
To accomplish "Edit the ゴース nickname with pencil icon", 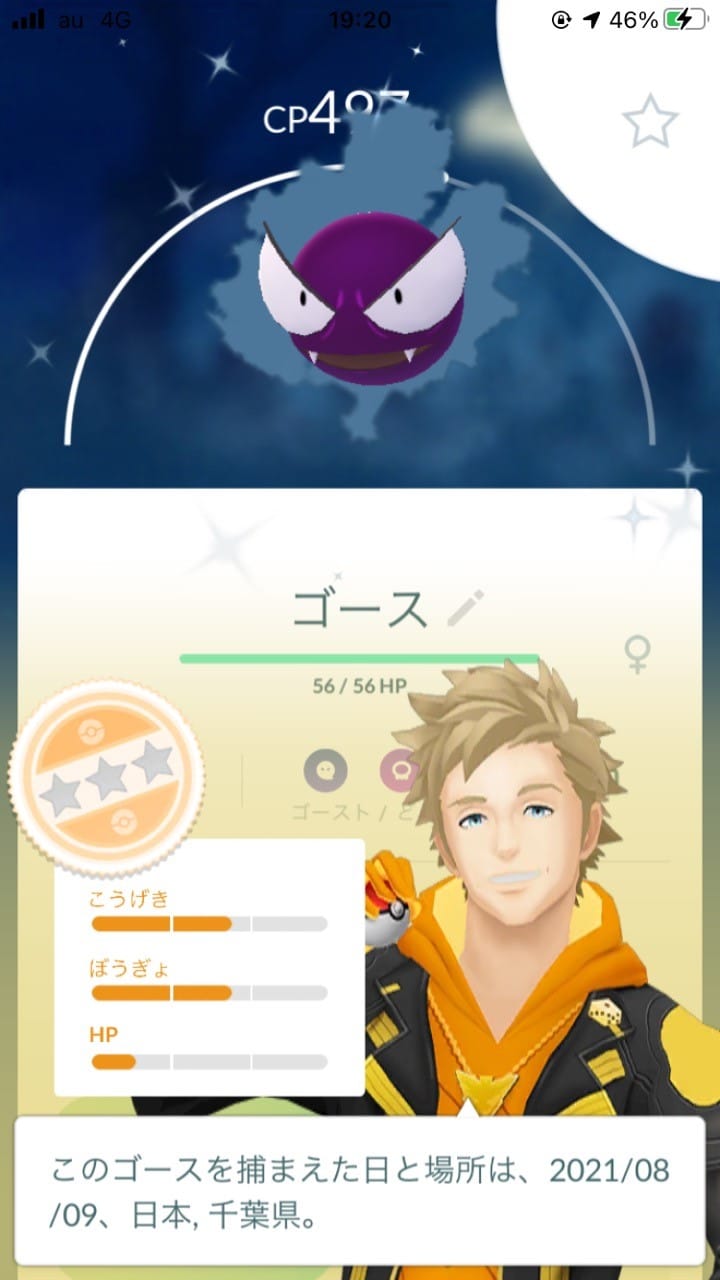I will pyautogui.click(x=465, y=608).
